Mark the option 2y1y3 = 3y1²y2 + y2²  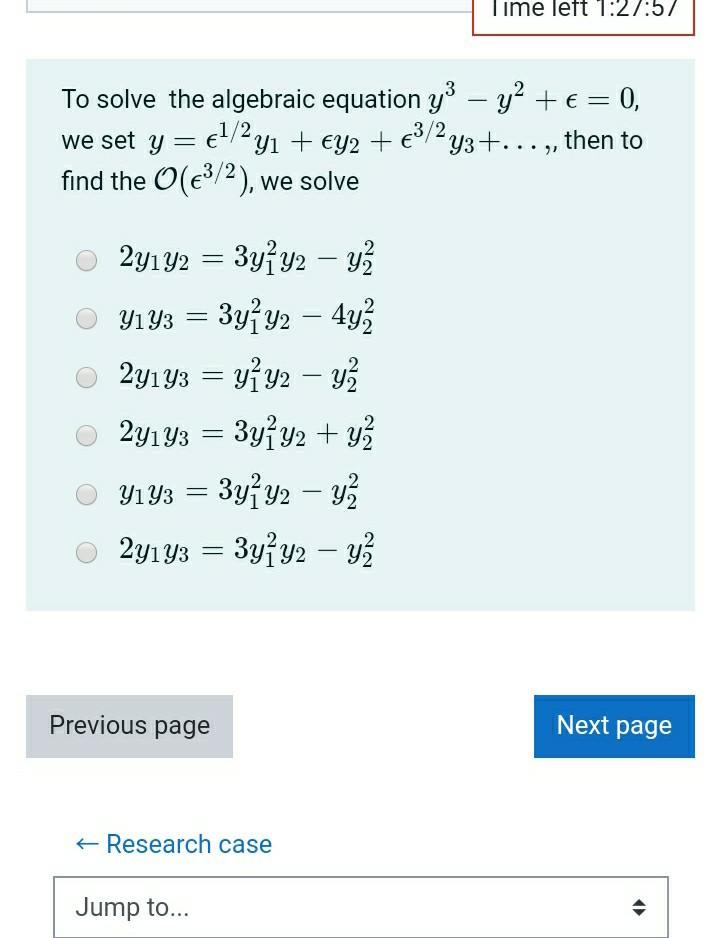click(88, 435)
